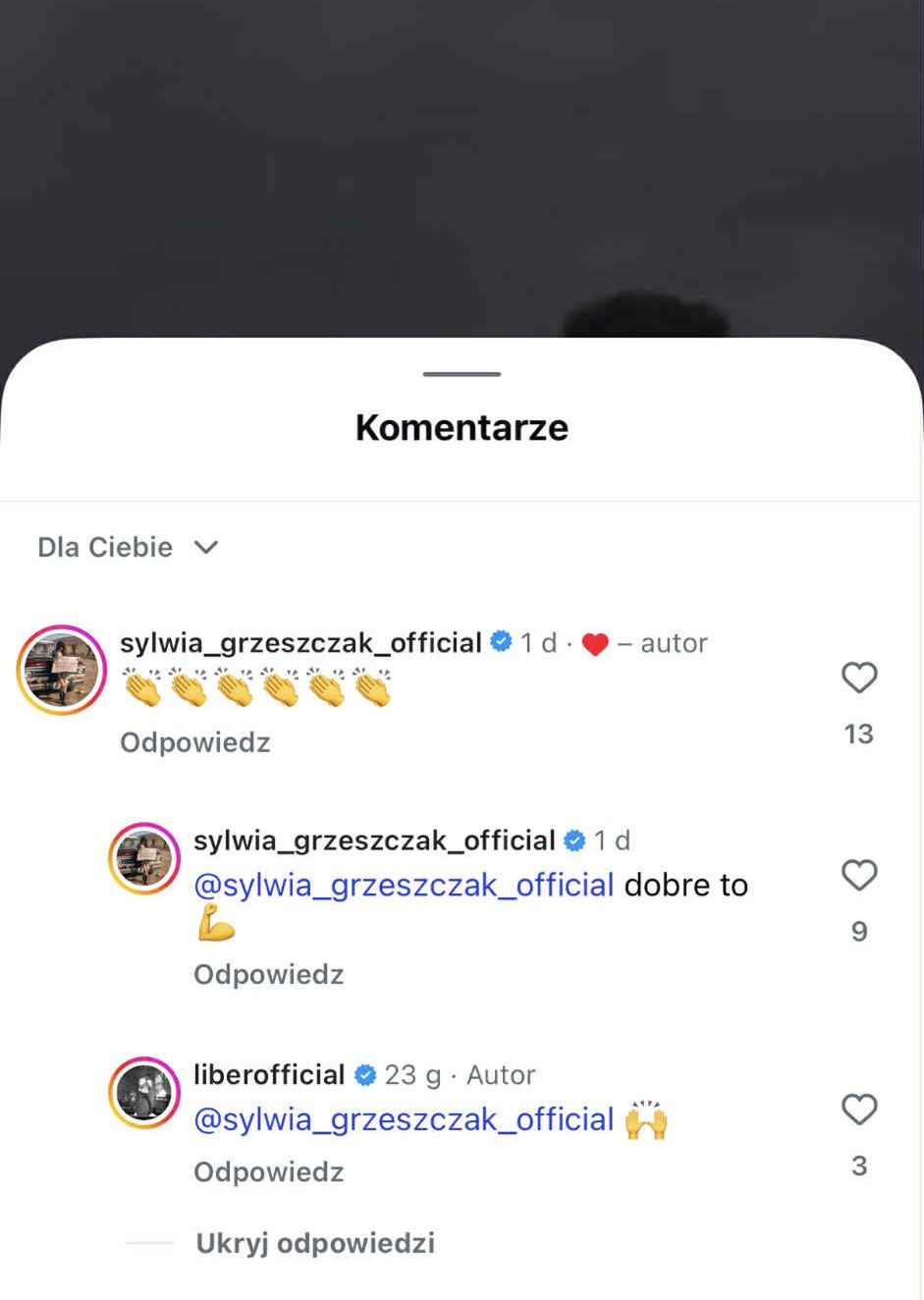The width and height of the screenshot is (924, 1300).
Task: Click the username liberofficial
Action: click(268, 1075)
